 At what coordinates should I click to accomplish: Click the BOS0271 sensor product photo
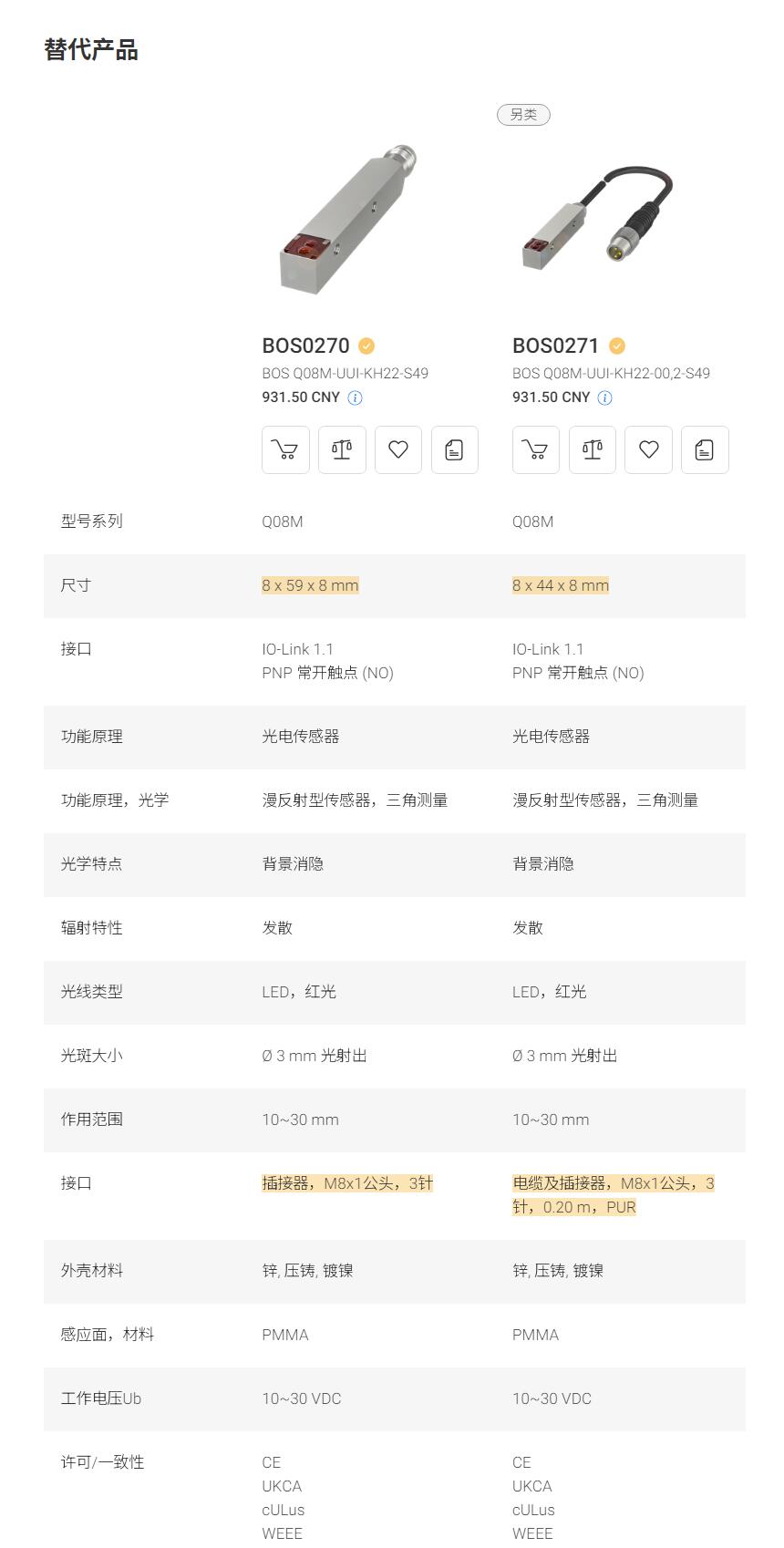point(597,219)
